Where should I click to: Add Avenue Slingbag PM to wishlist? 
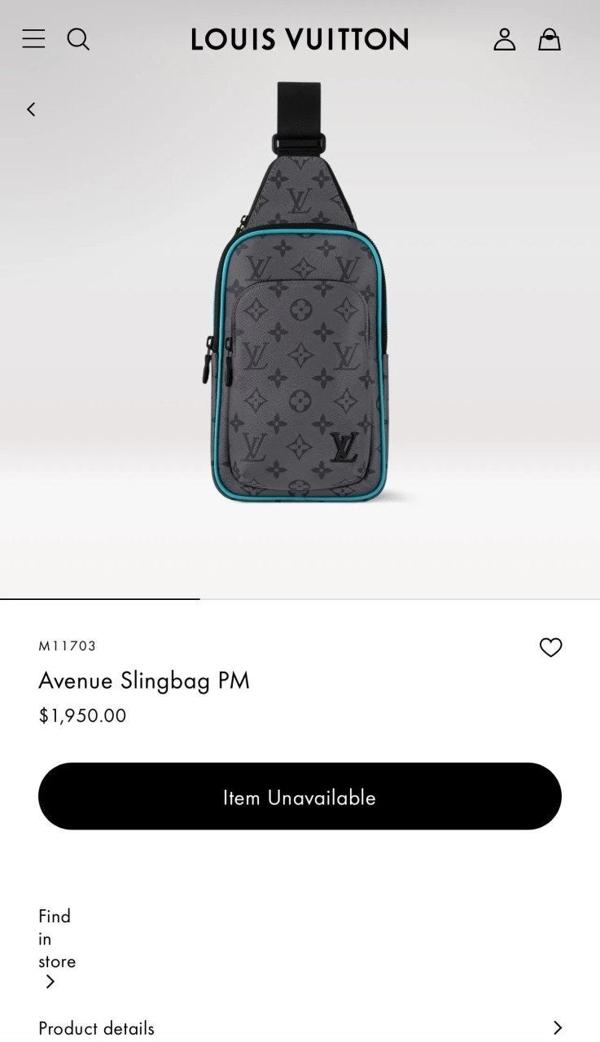pyautogui.click(x=550, y=647)
